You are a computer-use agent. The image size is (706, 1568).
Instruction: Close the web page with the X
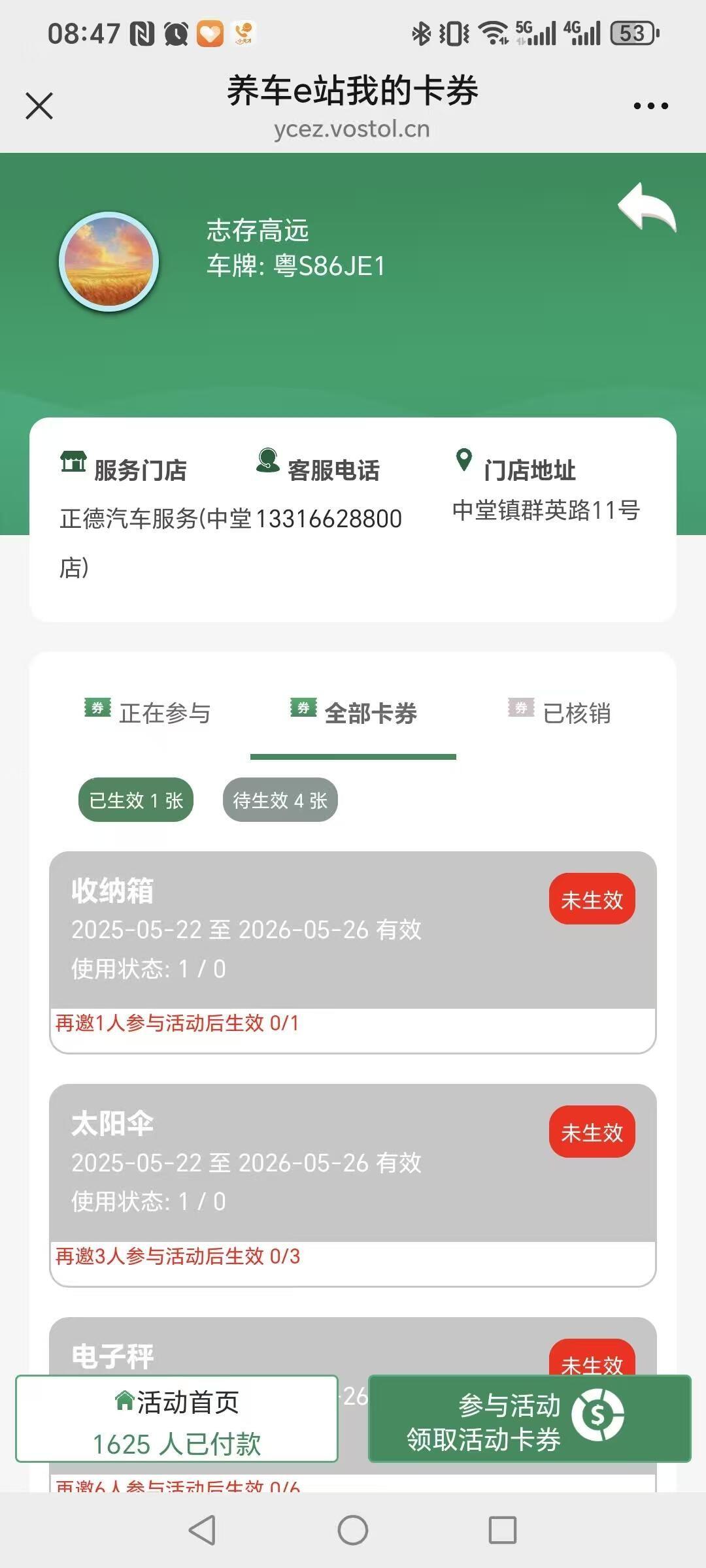tap(39, 106)
